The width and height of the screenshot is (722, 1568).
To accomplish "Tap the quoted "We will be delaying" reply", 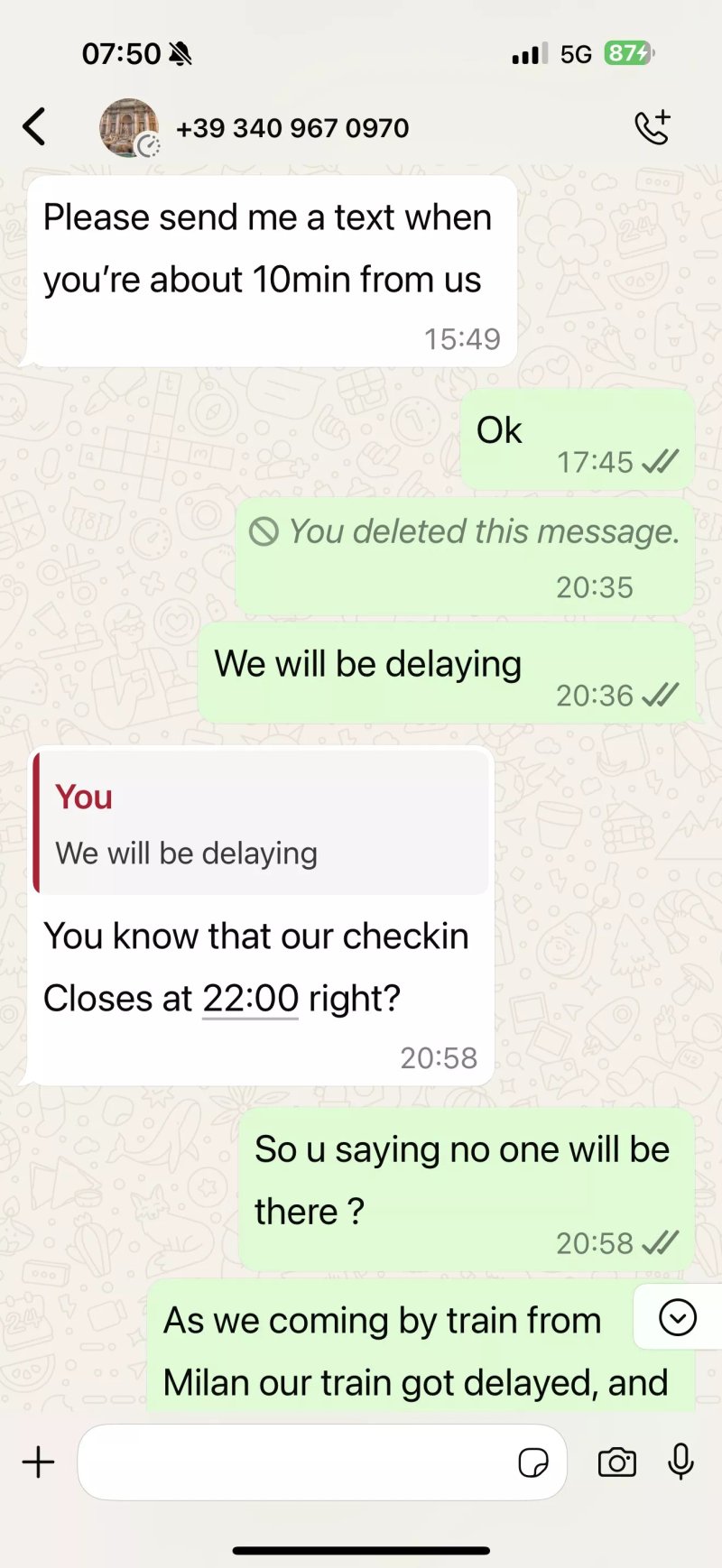I will tap(262, 823).
